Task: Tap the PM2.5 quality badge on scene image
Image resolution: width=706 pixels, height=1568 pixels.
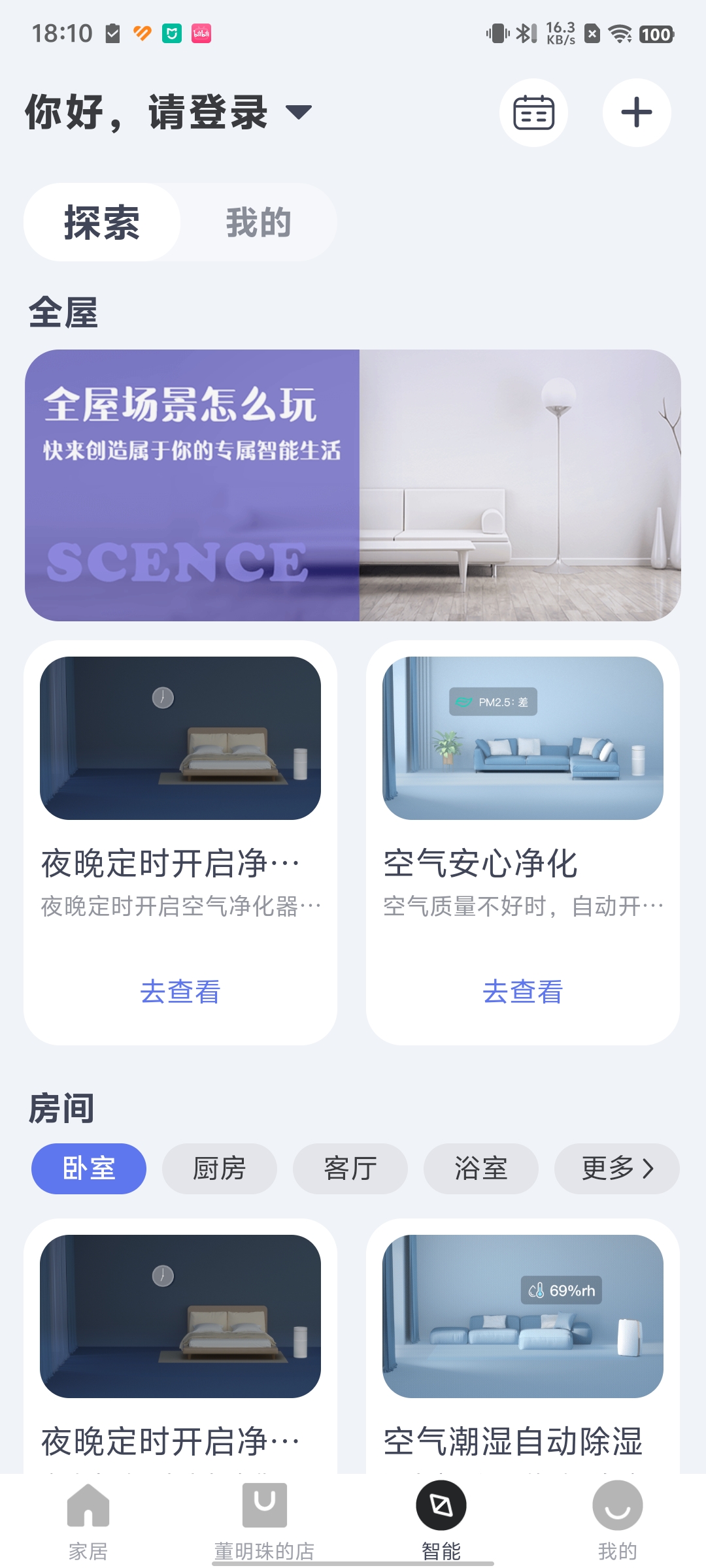Action: [x=494, y=701]
